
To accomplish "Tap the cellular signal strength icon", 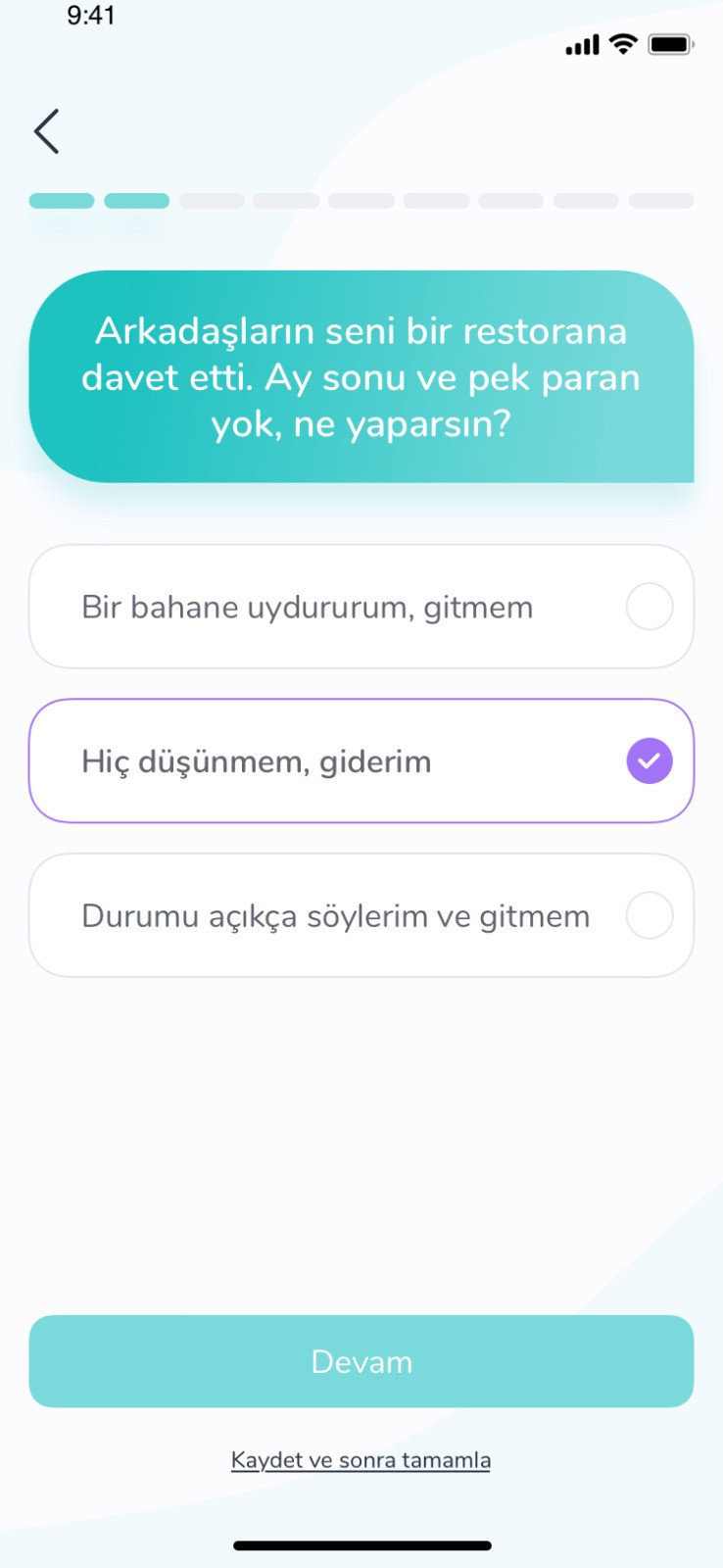I will pos(580,44).
